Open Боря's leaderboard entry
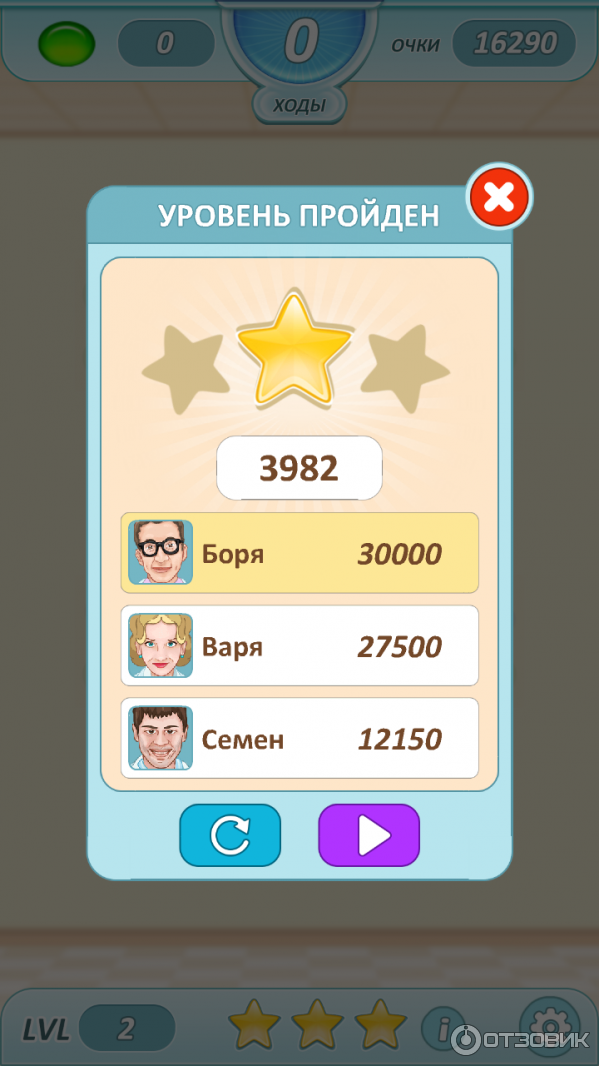Screen dimensions: 600x1066 (300, 553)
